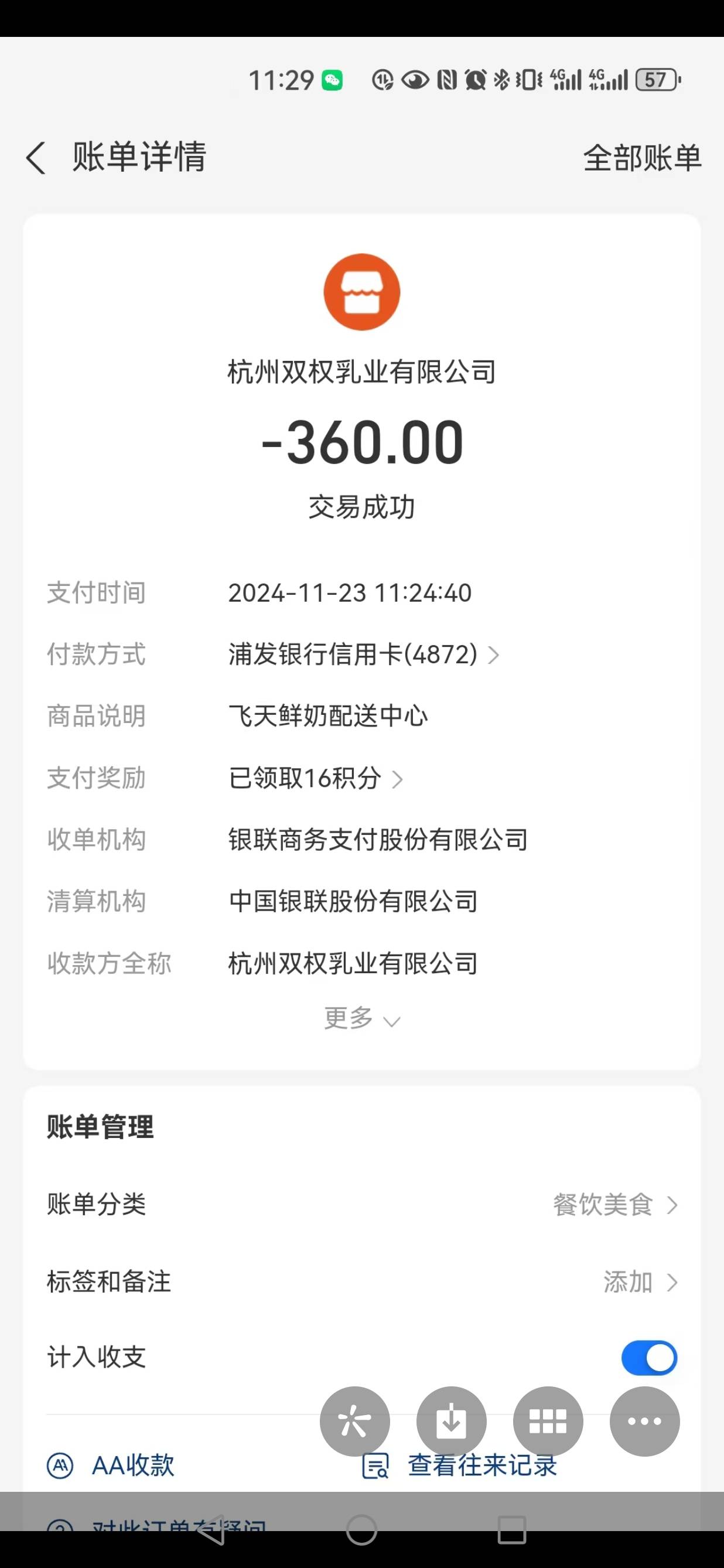Change 账单分类 from 餐饮美食
The width and height of the screenshot is (724, 1568).
614,1205
